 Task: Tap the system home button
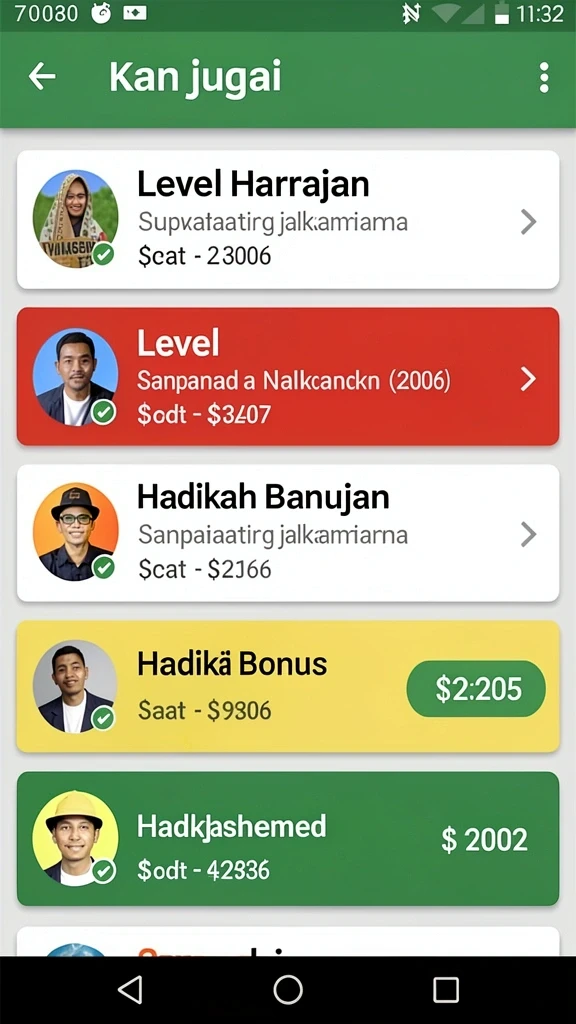point(288,990)
